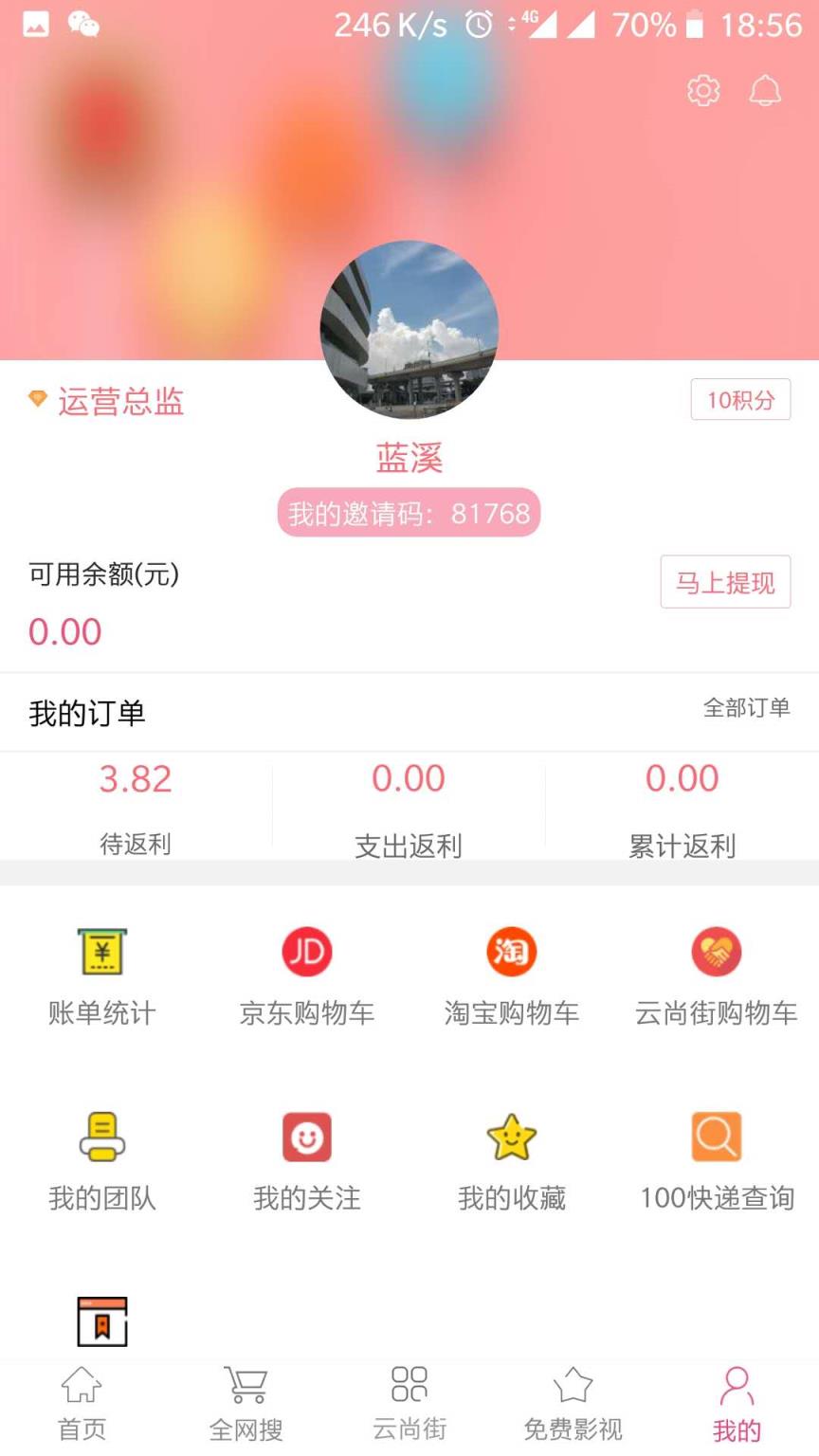Tap the 马上提现 withdraw button
This screenshot has width=819, height=1456.
pyautogui.click(x=725, y=583)
